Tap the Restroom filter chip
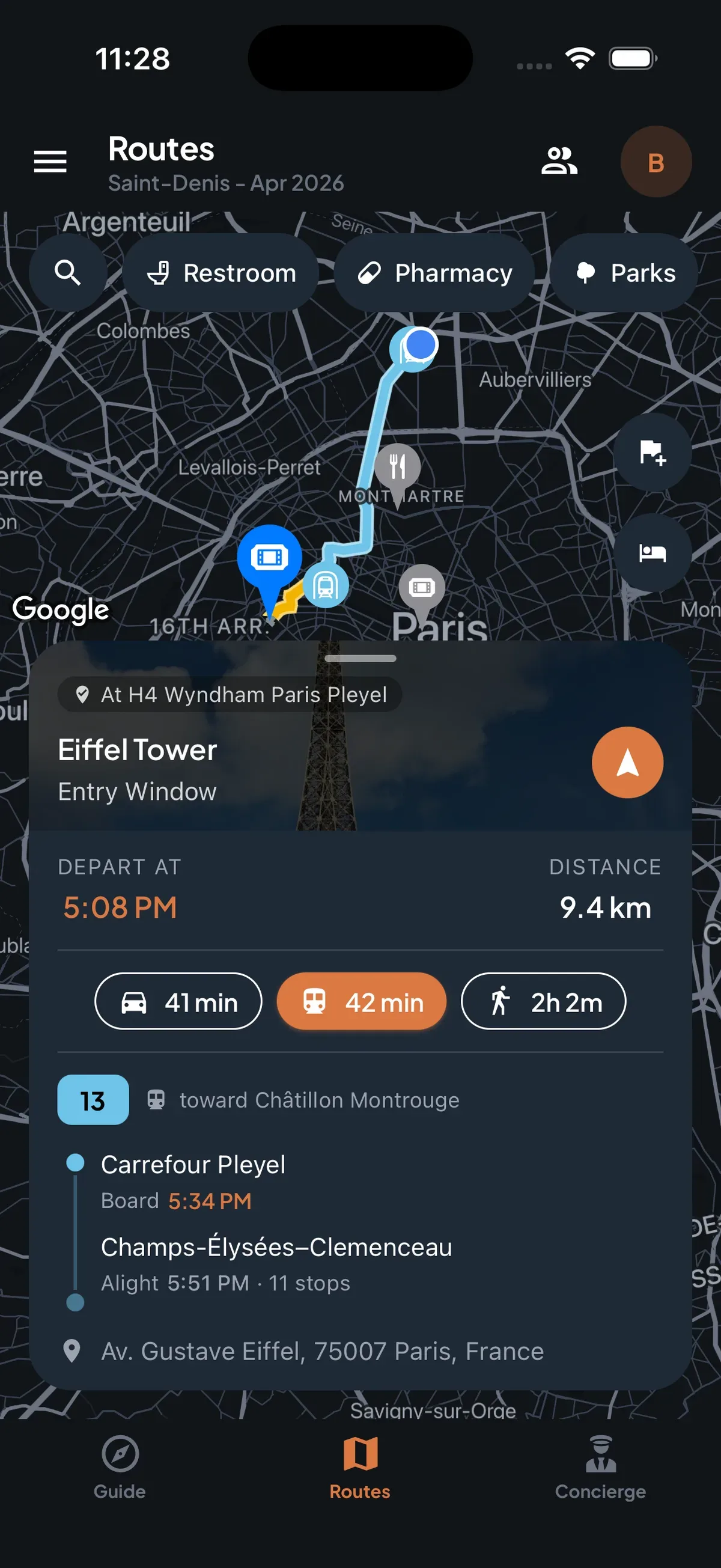The width and height of the screenshot is (721, 1568). click(x=221, y=272)
